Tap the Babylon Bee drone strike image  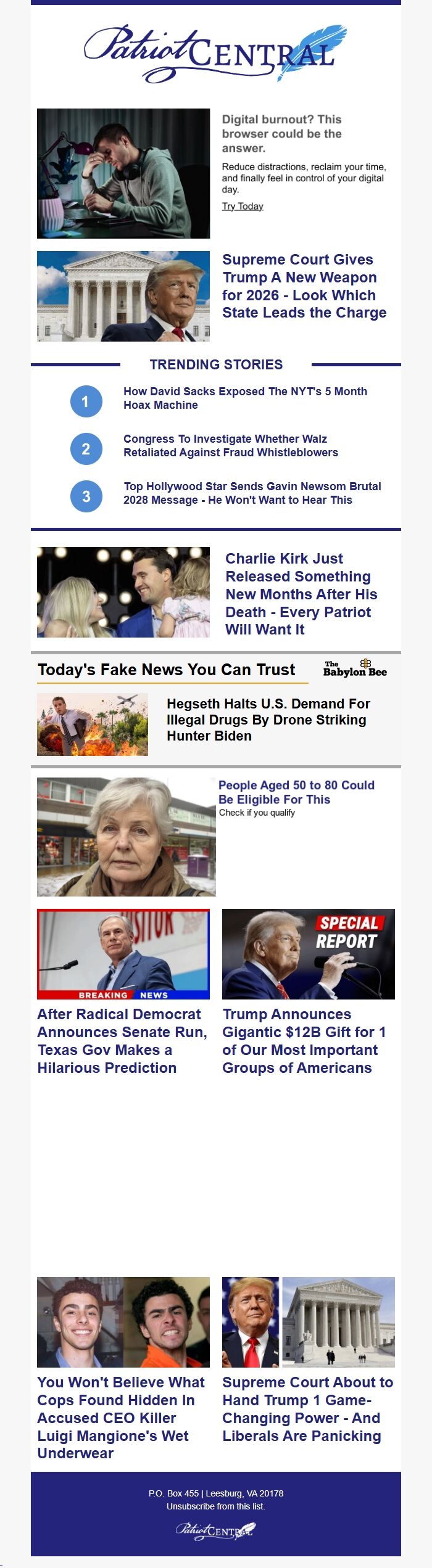tap(93, 724)
